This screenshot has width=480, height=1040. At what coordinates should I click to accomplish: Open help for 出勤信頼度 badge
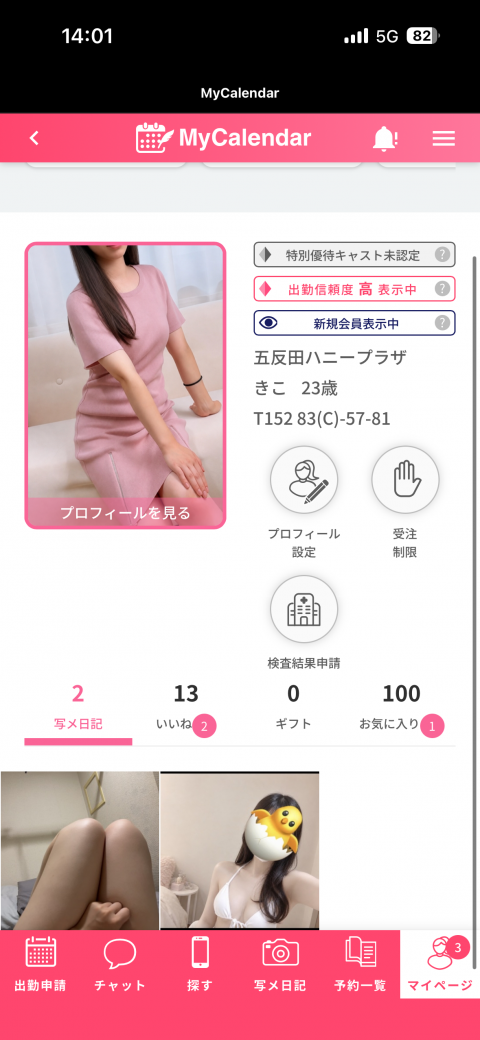coord(442,289)
